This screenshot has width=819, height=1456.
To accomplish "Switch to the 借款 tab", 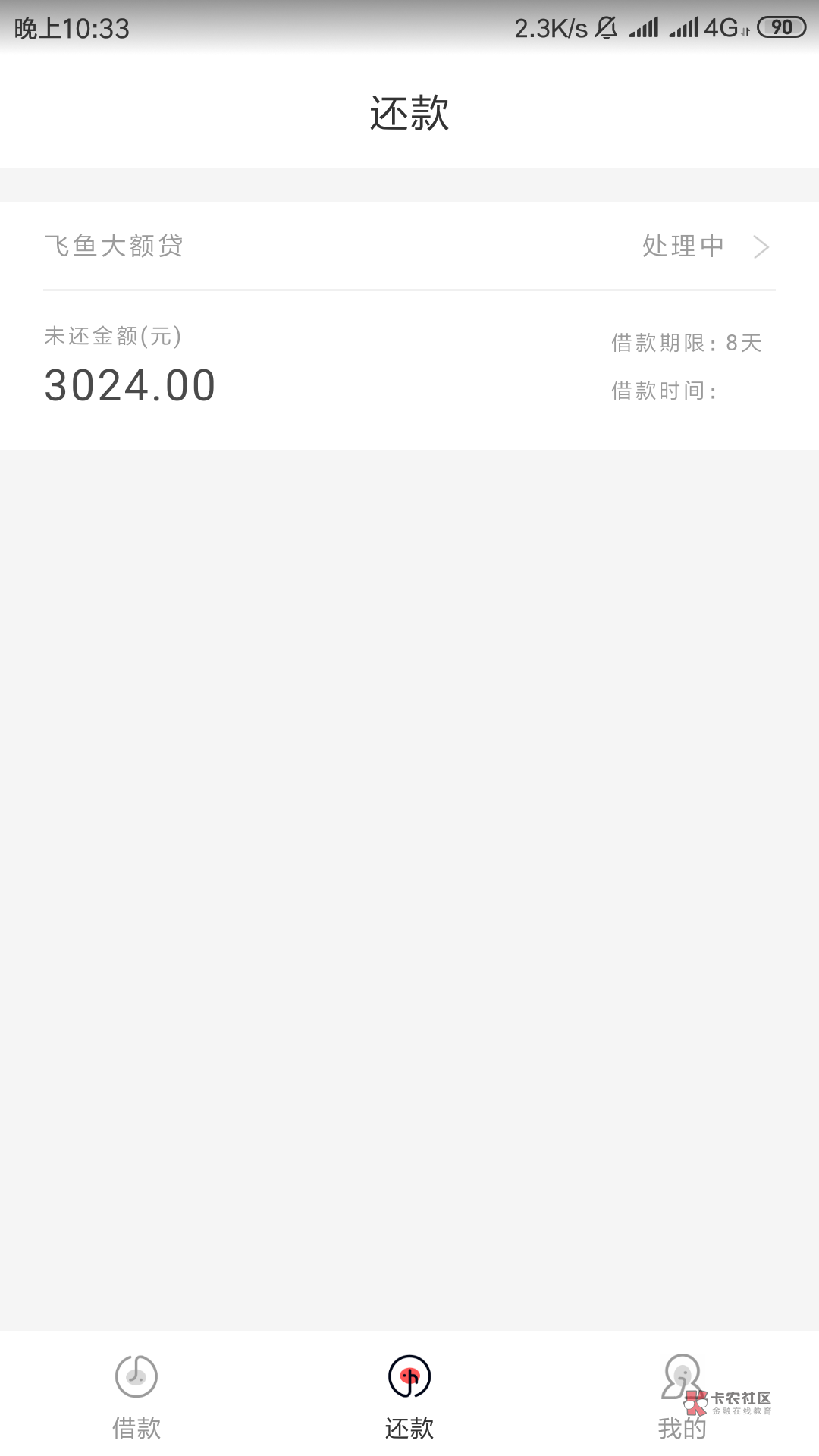I will pos(136,1395).
